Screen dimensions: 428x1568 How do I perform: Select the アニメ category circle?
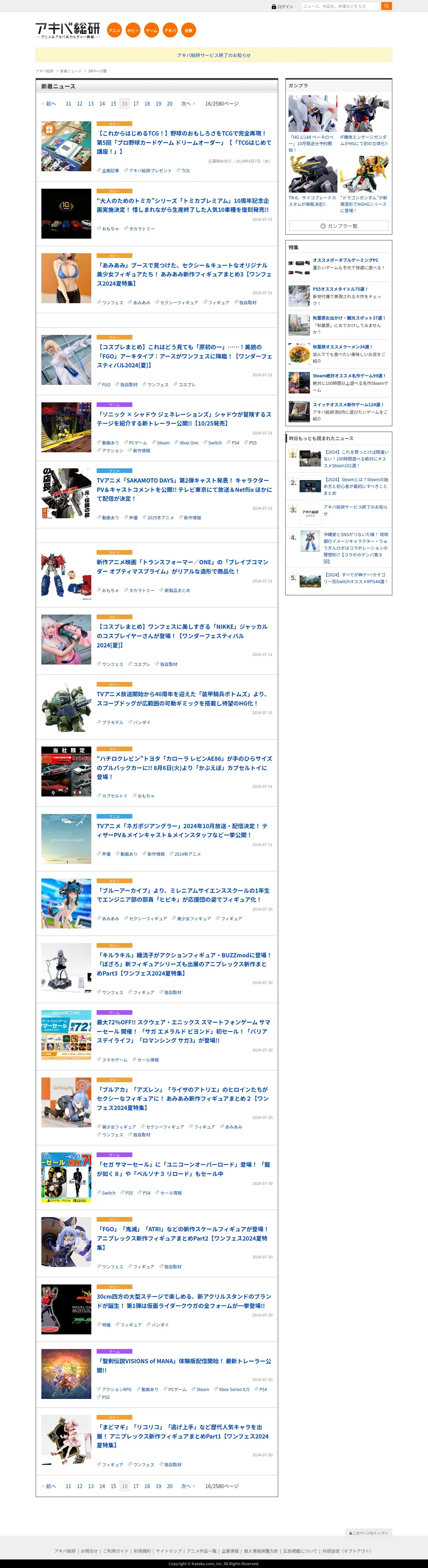pos(114,30)
